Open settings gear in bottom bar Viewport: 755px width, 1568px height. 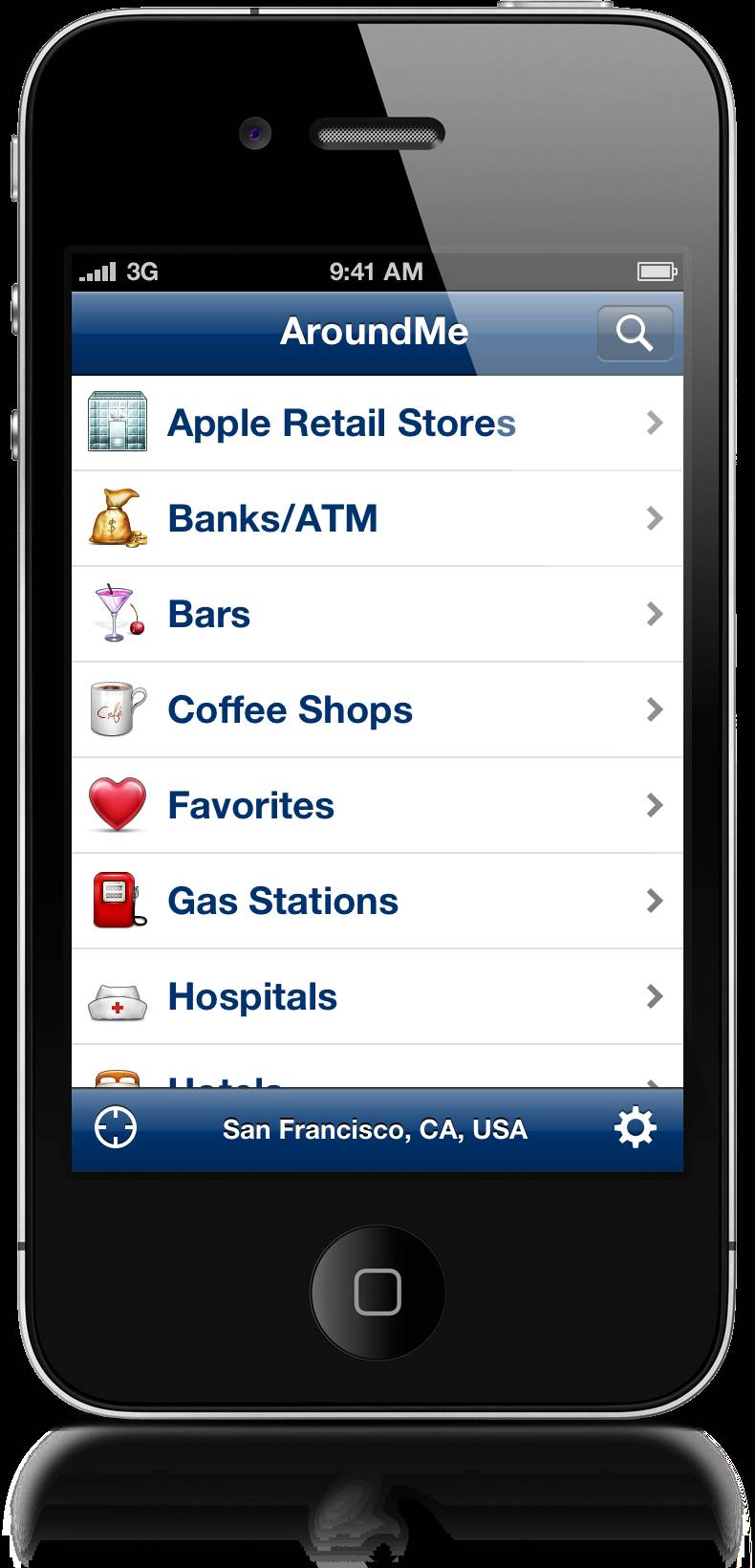[636, 1127]
